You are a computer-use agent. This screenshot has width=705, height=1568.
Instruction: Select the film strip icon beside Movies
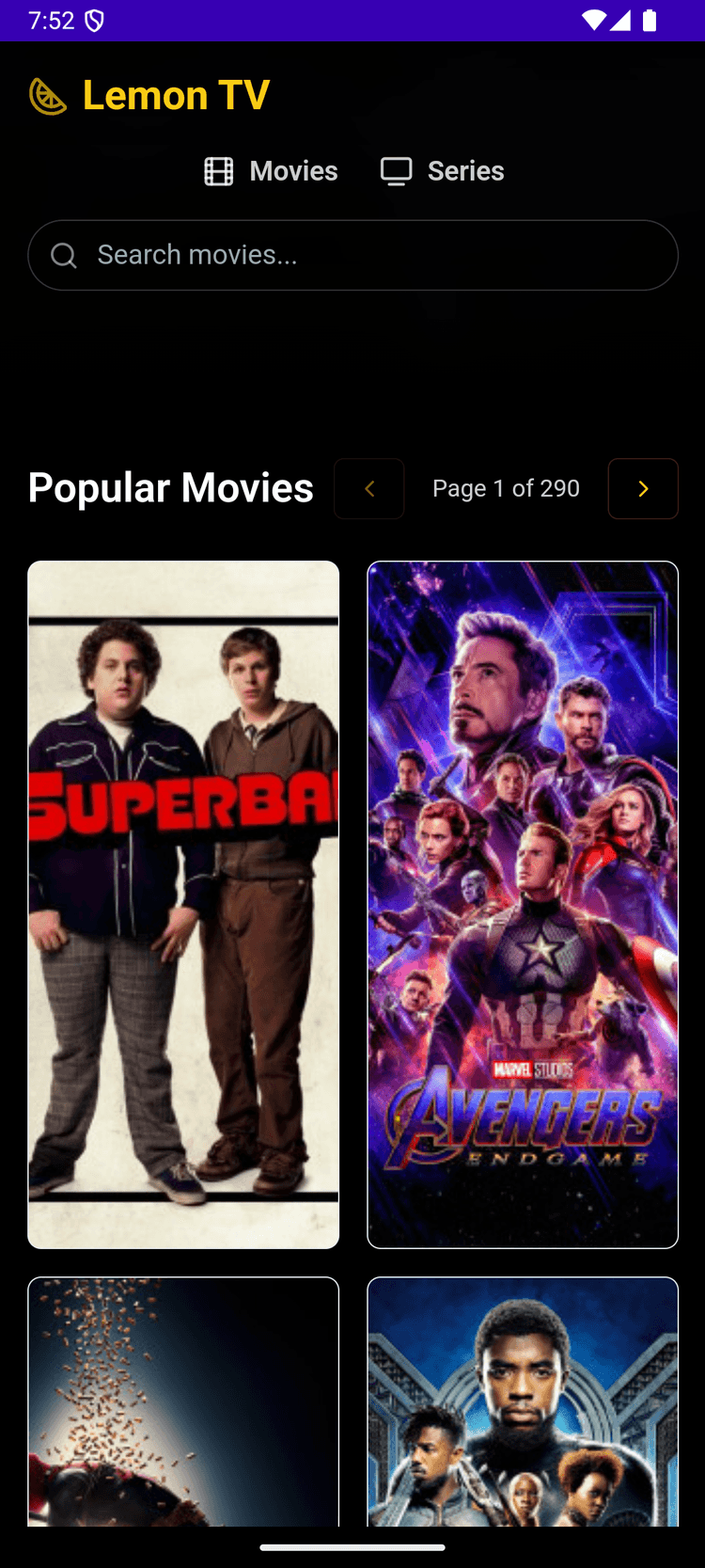[x=218, y=171]
